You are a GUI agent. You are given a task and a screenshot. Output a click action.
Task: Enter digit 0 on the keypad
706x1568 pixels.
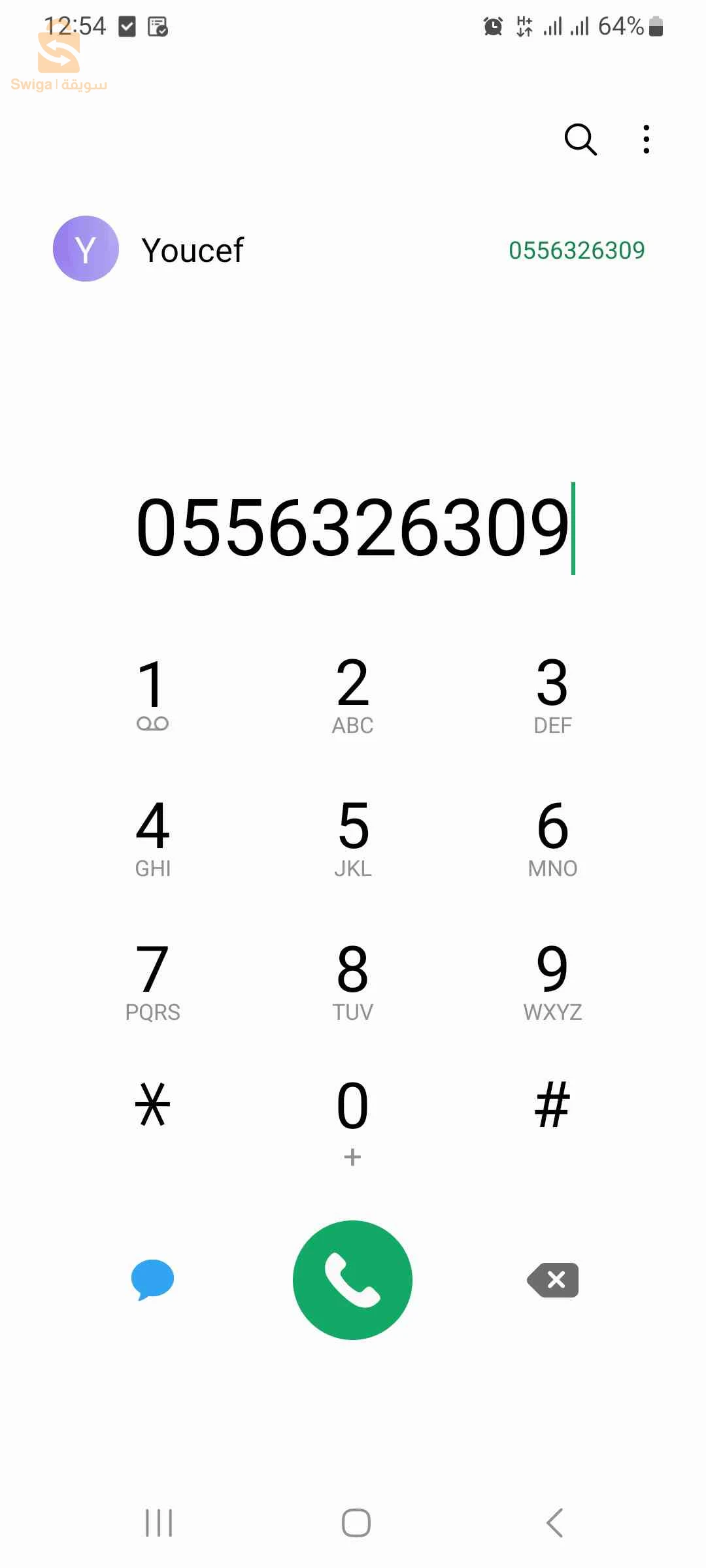point(353,1117)
